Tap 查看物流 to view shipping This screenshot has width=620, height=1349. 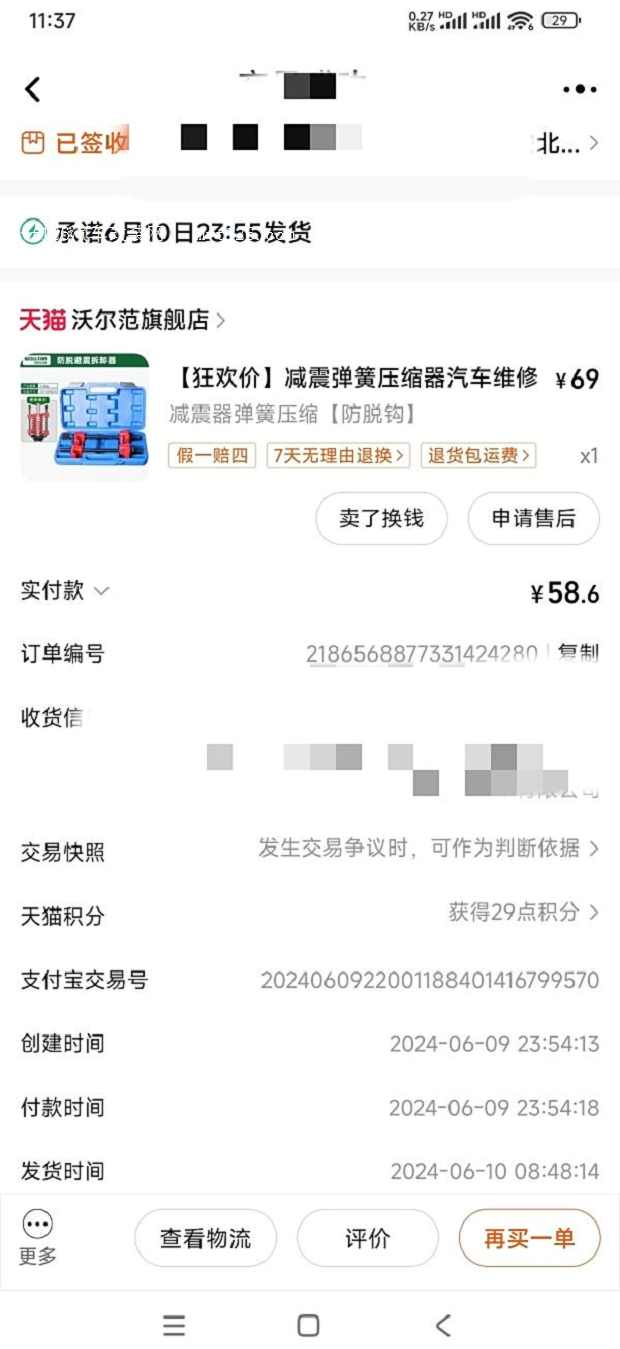205,1238
